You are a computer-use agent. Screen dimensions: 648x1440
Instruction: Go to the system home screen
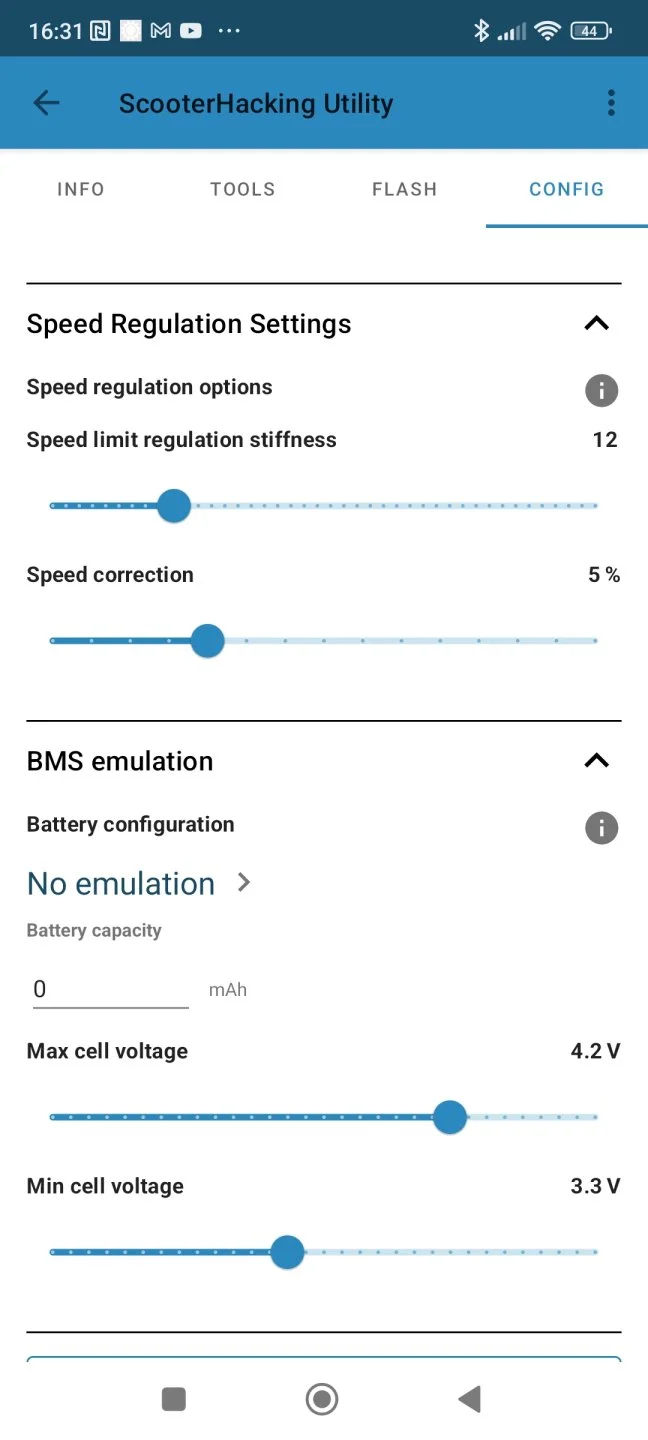click(322, 1399)
